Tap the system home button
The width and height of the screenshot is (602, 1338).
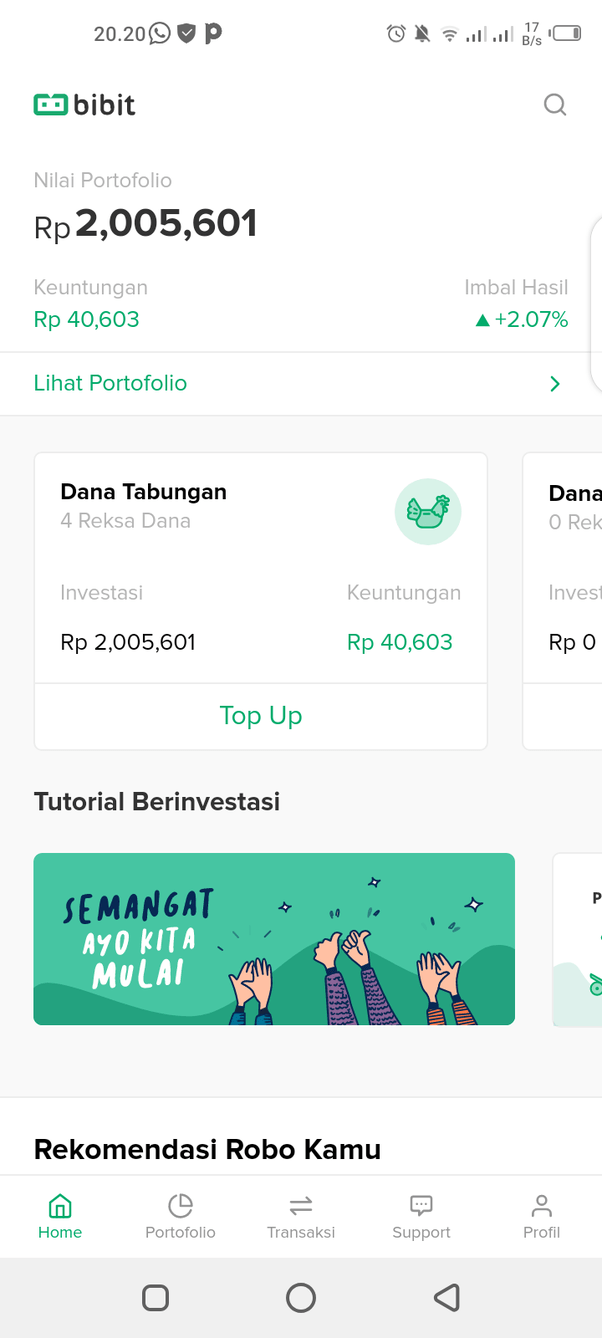click(301, 1298)
